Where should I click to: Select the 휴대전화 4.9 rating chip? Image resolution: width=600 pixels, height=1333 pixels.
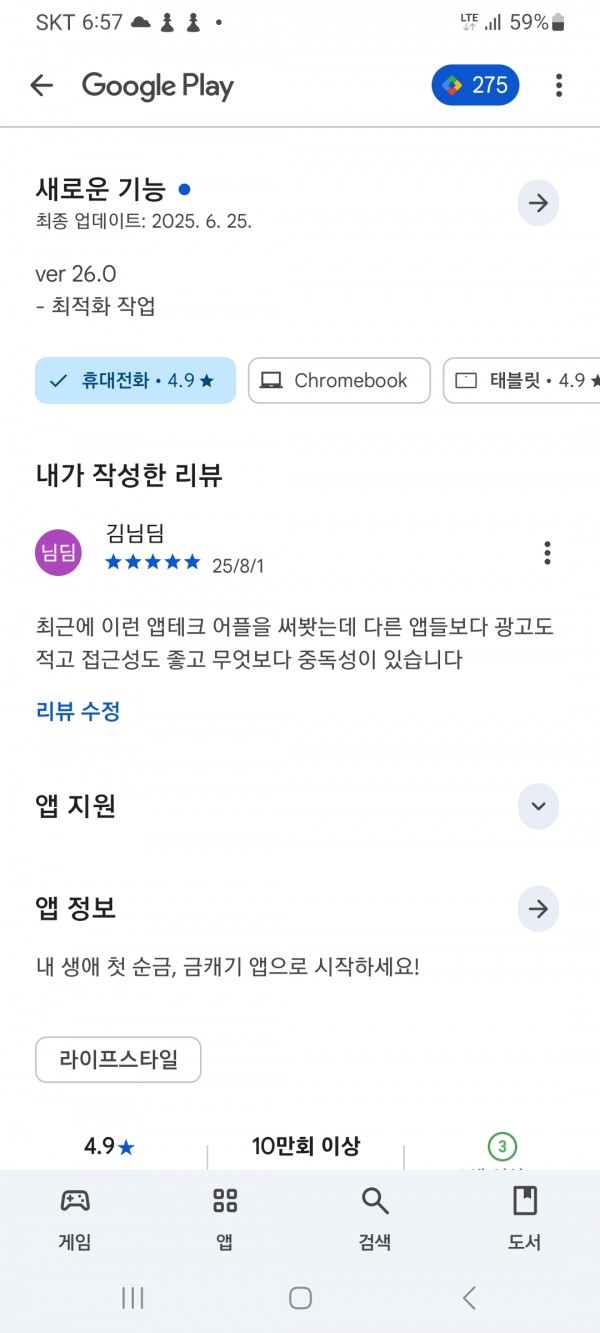(135, 380)
